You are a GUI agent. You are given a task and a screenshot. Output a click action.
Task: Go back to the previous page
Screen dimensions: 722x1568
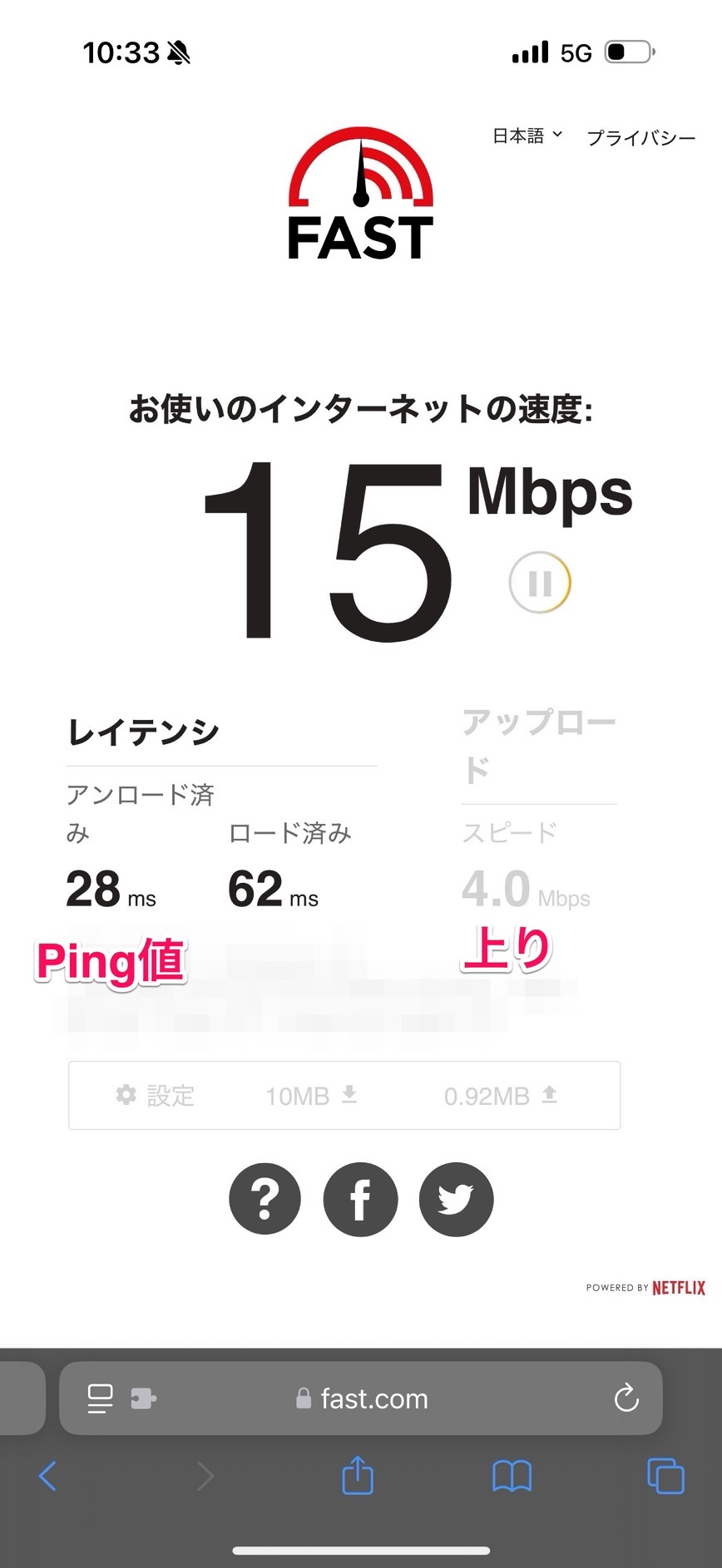click(48, 1477)
